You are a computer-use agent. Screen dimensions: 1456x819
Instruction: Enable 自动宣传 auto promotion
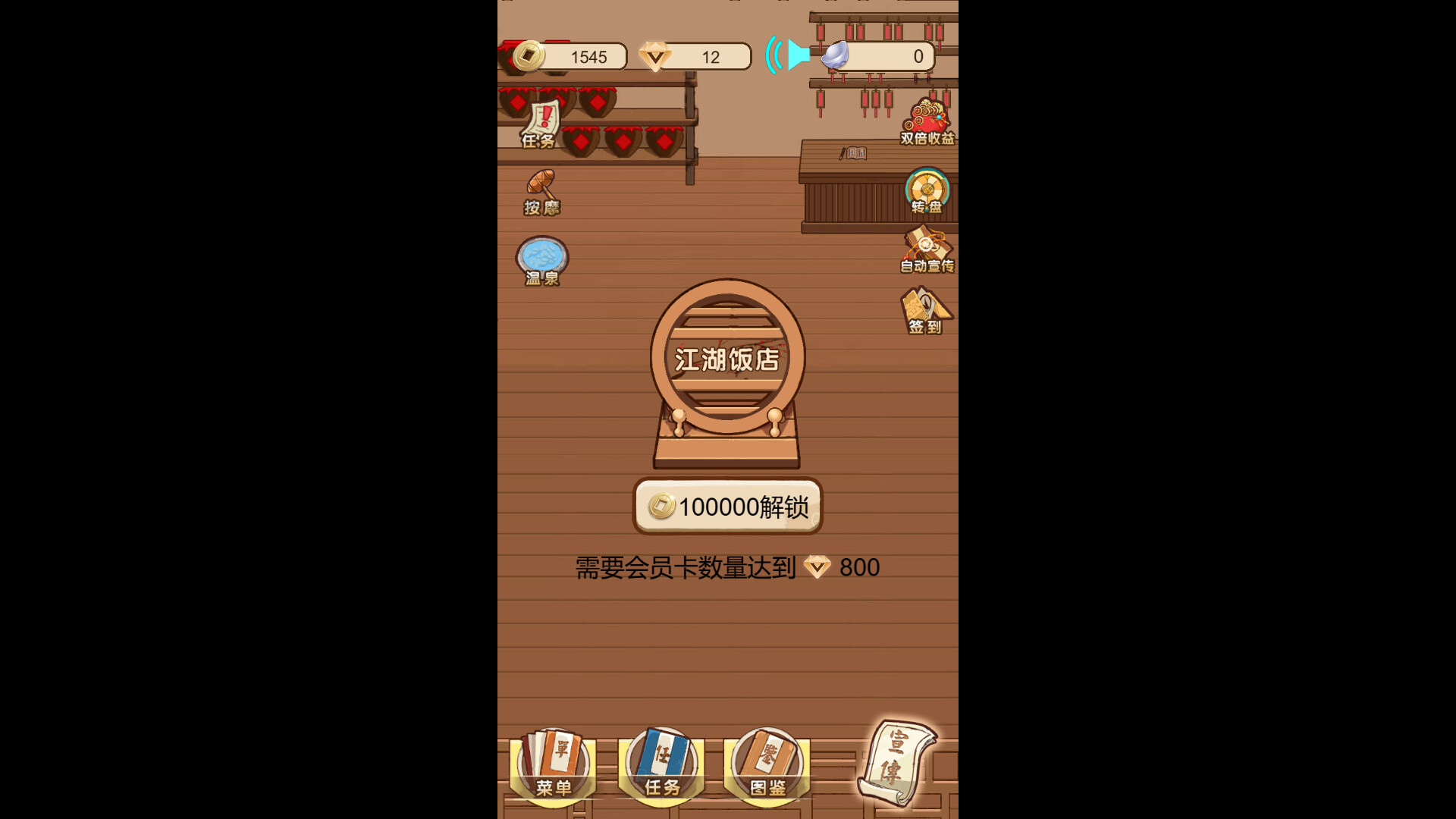pyautogui.click(x=927, y=250)
